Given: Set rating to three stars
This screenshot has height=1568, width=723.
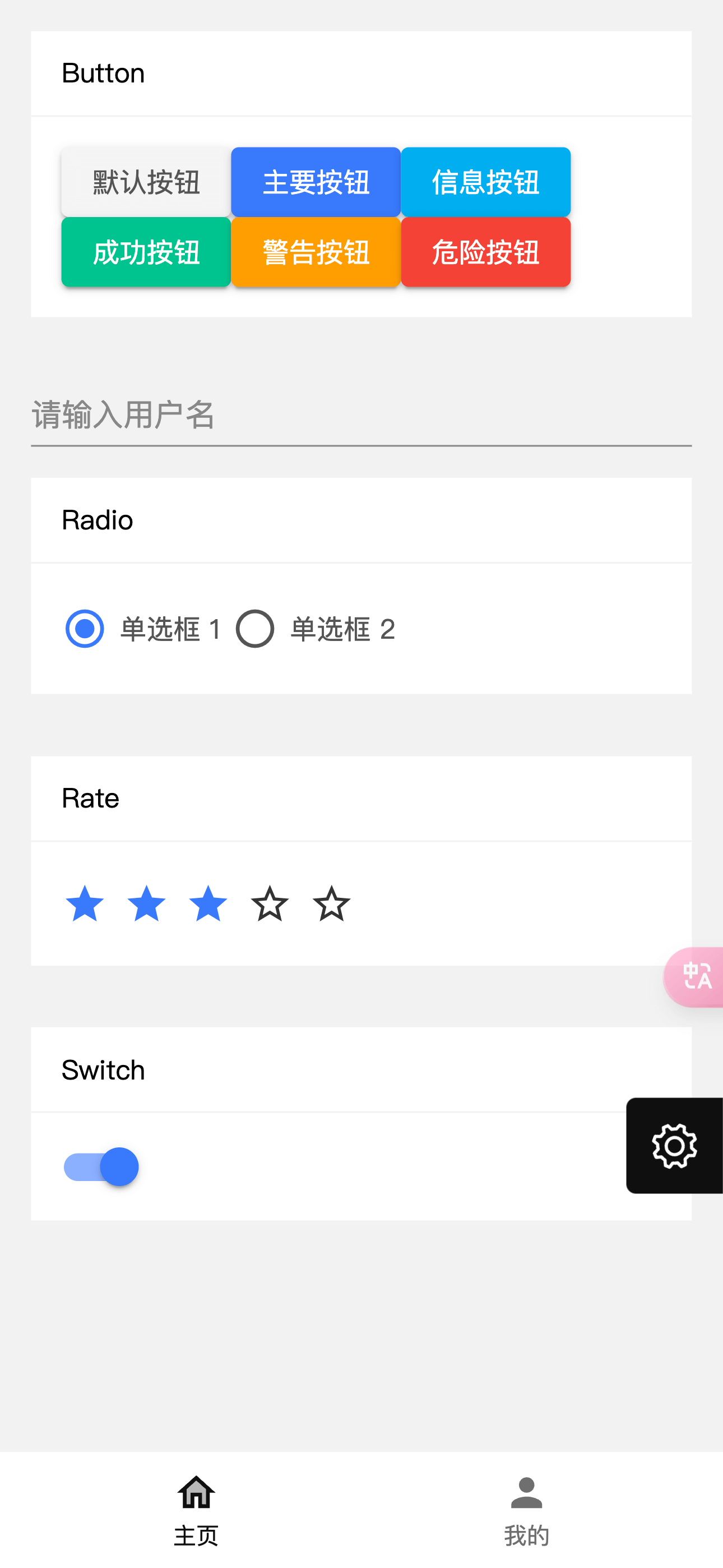Looking at the screenshot, I should coord(208,904).
